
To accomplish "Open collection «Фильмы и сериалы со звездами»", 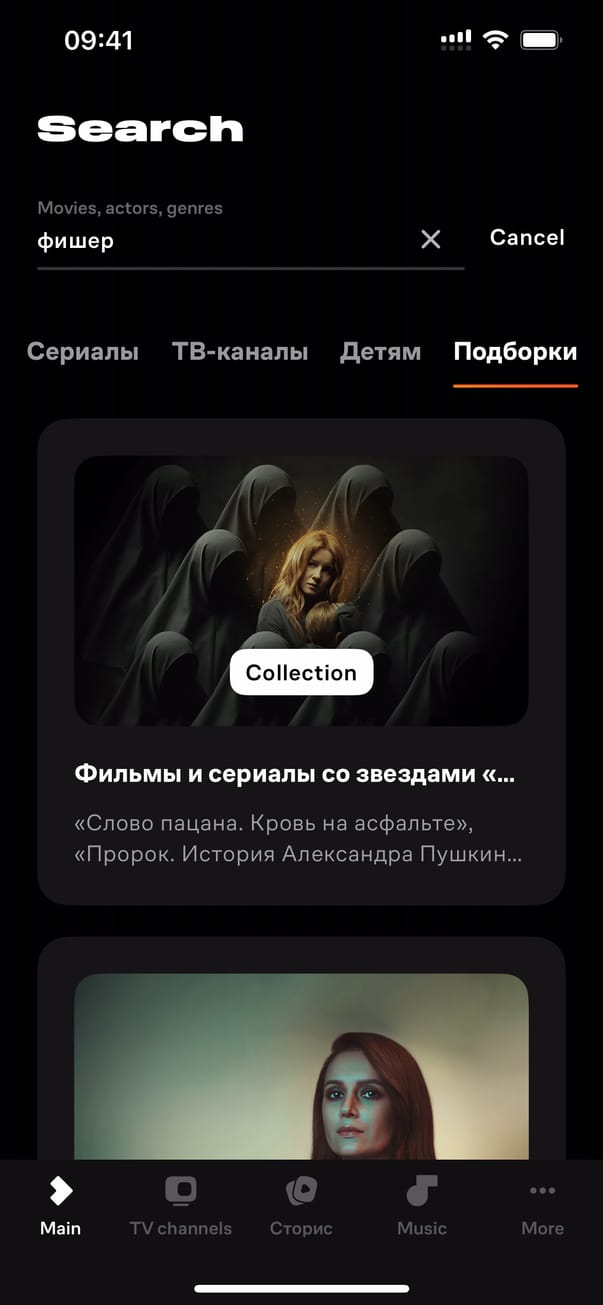I will [x=301, y=660].
